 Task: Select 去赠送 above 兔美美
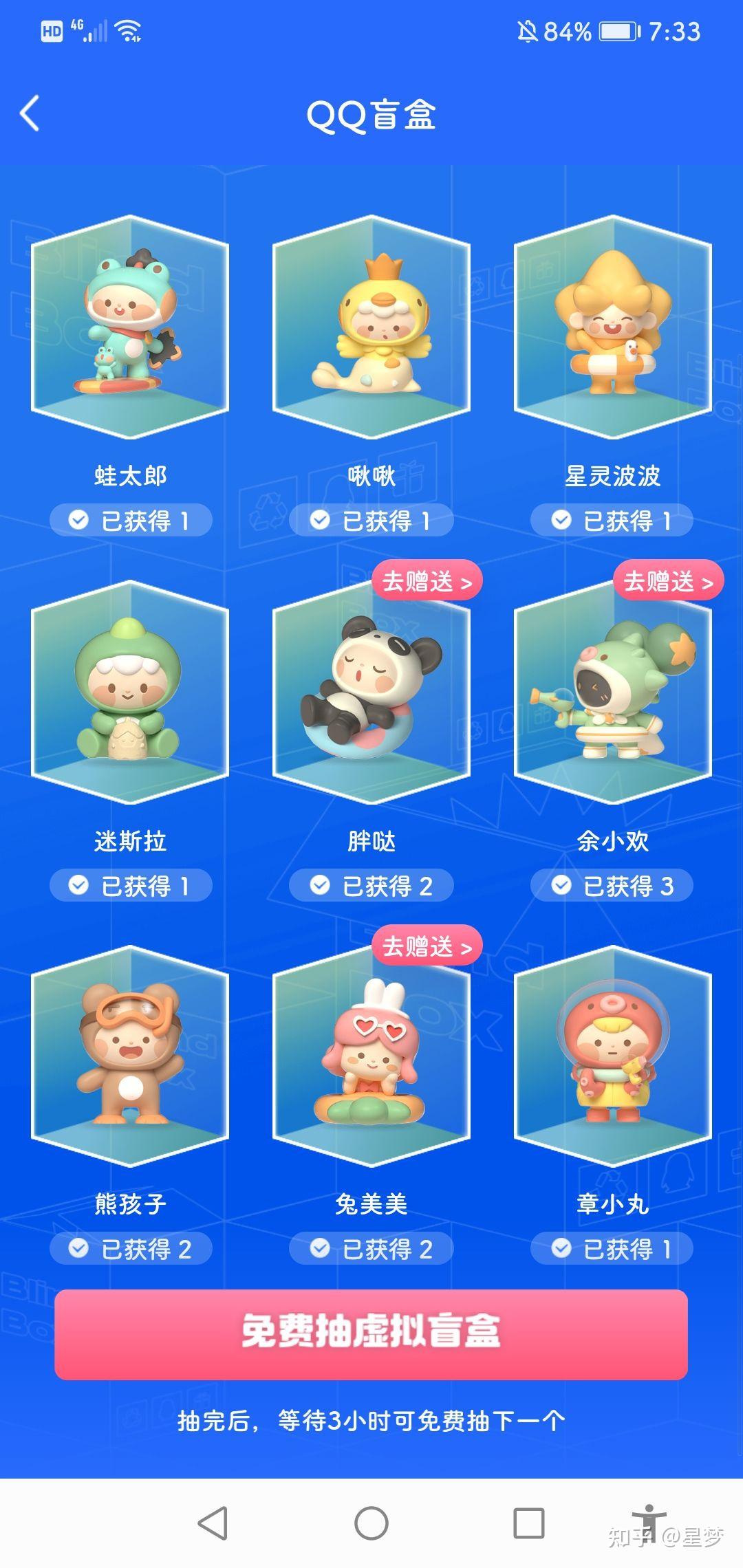427,946
